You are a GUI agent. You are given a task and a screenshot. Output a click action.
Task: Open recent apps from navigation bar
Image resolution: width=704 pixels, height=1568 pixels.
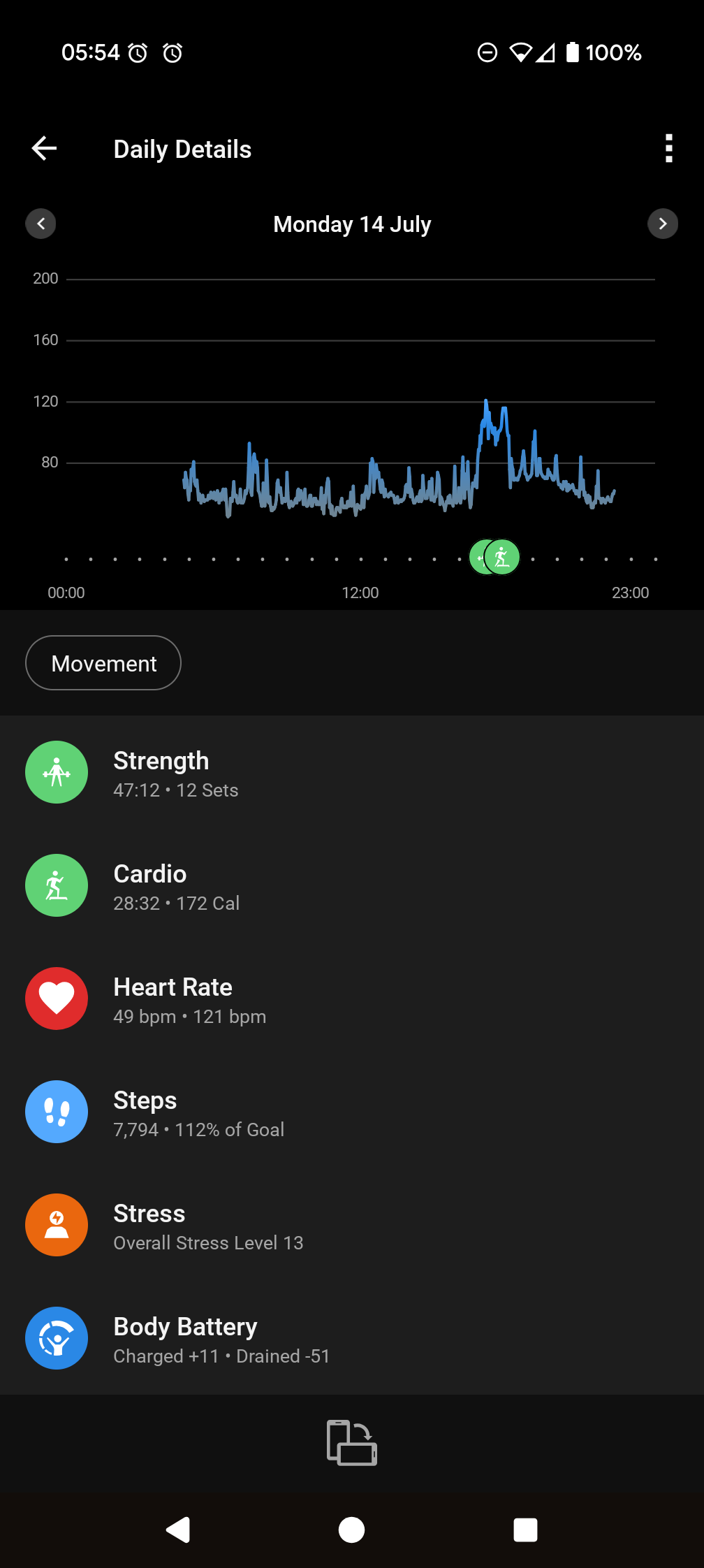coord(525,1530)
